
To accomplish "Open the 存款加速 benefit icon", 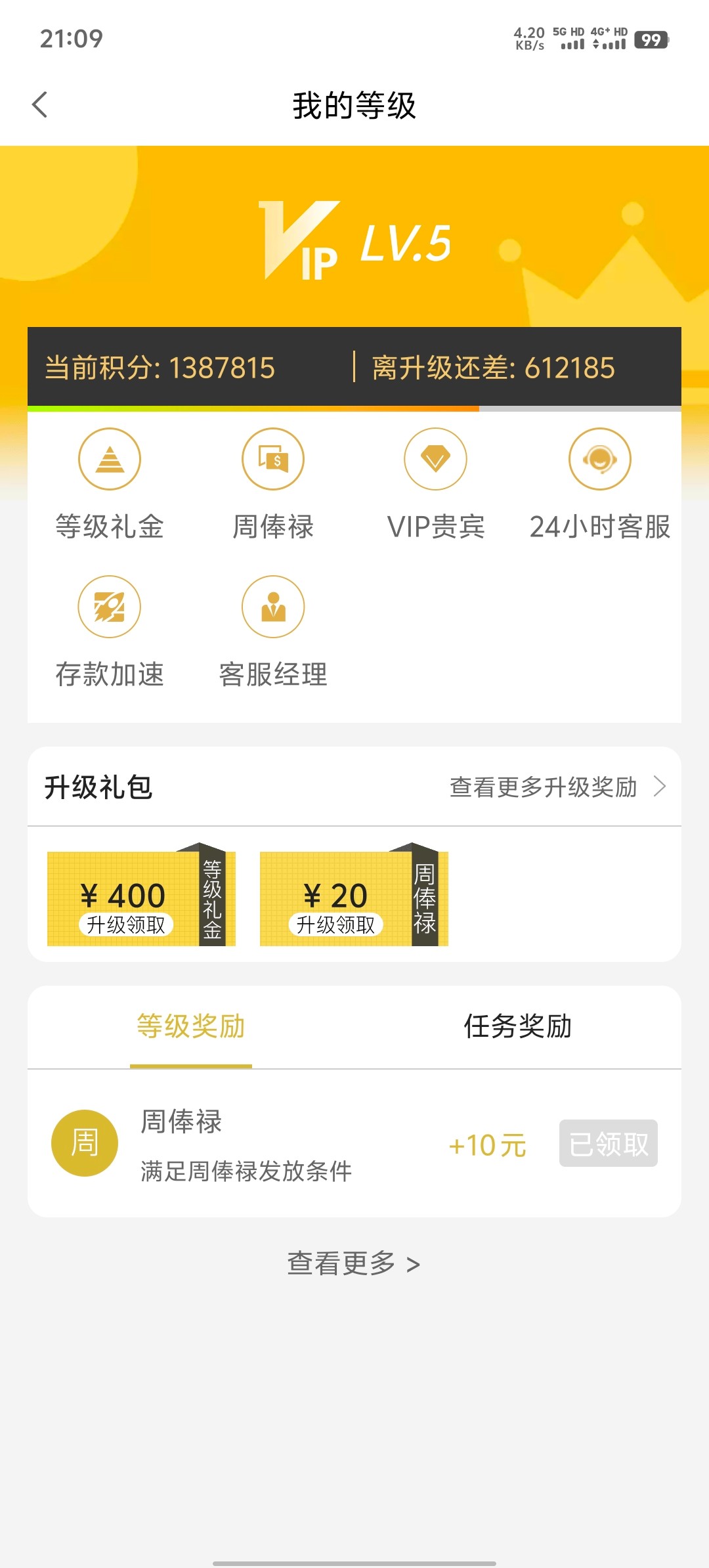I will click(x=110, y=607).
